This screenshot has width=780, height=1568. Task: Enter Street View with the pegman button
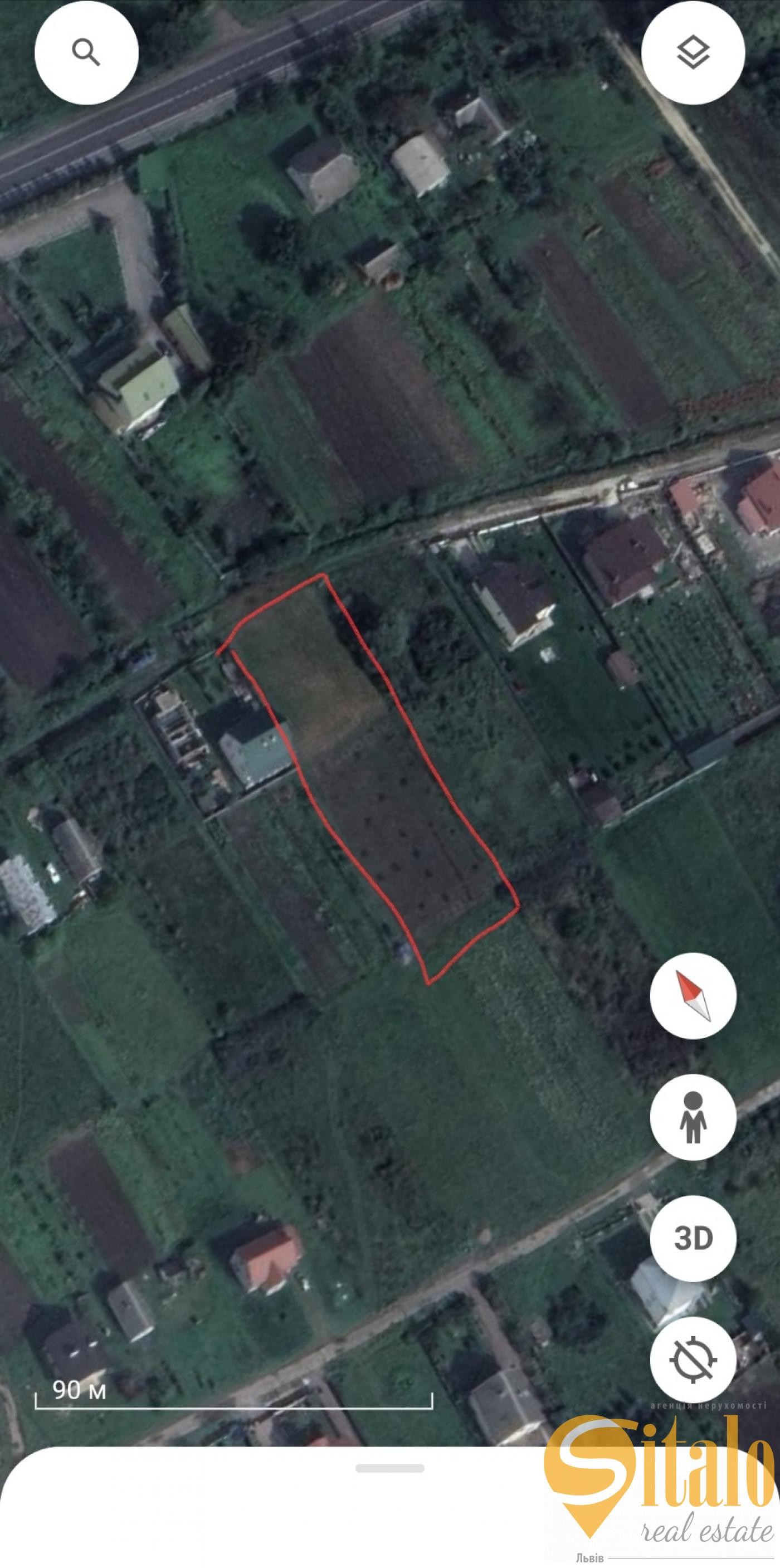(693, 1116)
